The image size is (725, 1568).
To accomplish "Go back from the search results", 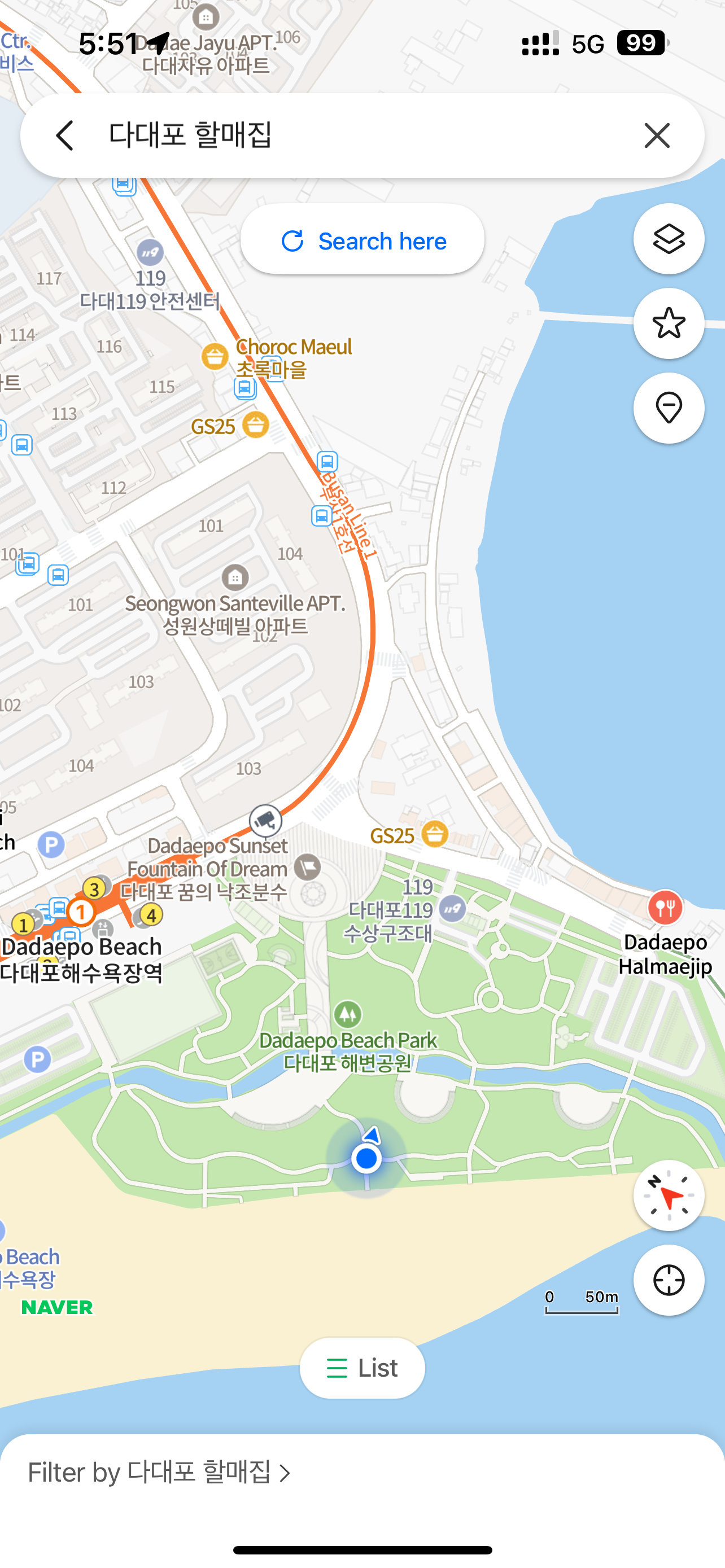I will [64, 135].
